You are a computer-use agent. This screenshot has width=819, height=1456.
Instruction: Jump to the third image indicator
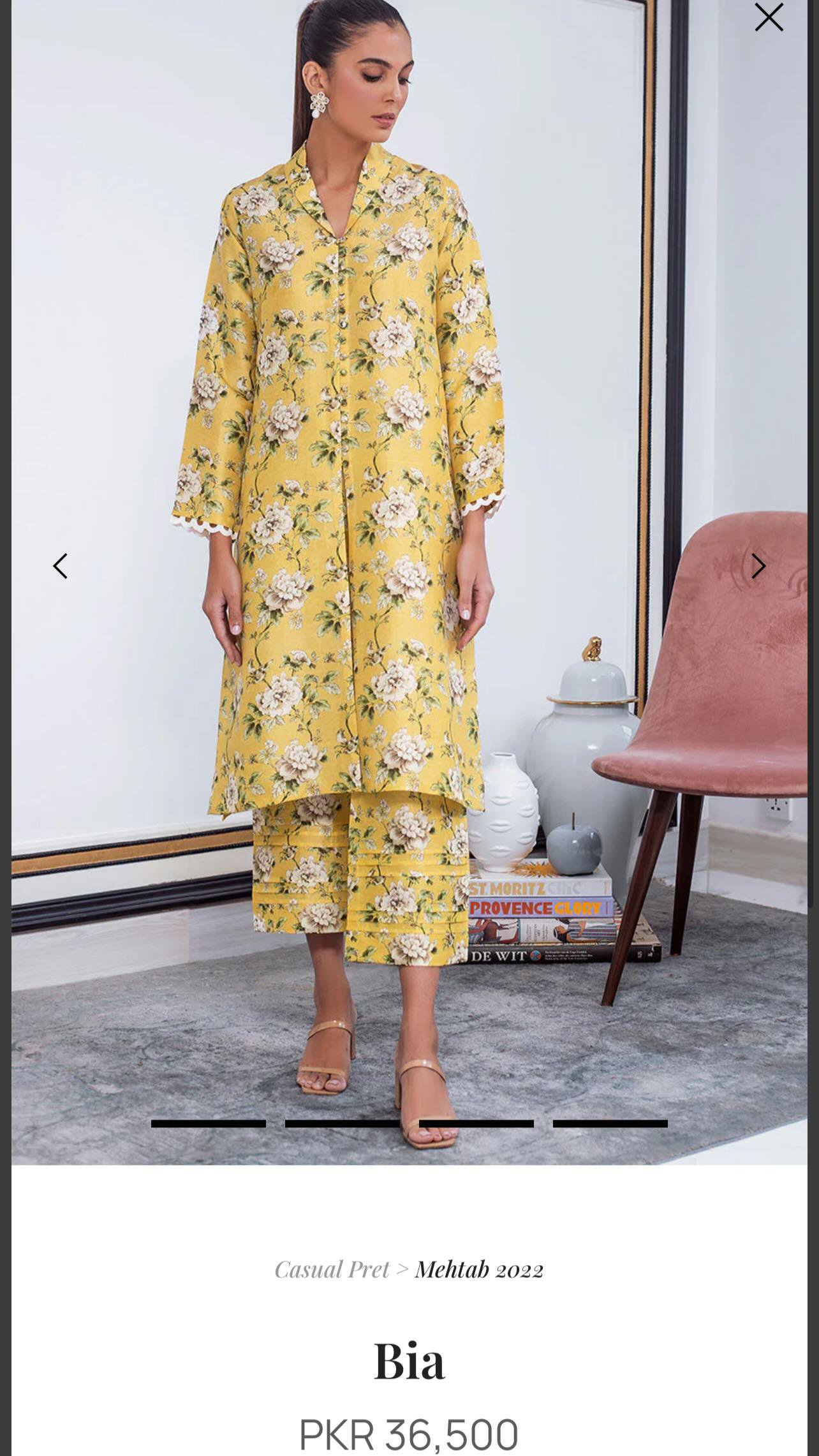pyautogui.click(x=476, y=1124)
